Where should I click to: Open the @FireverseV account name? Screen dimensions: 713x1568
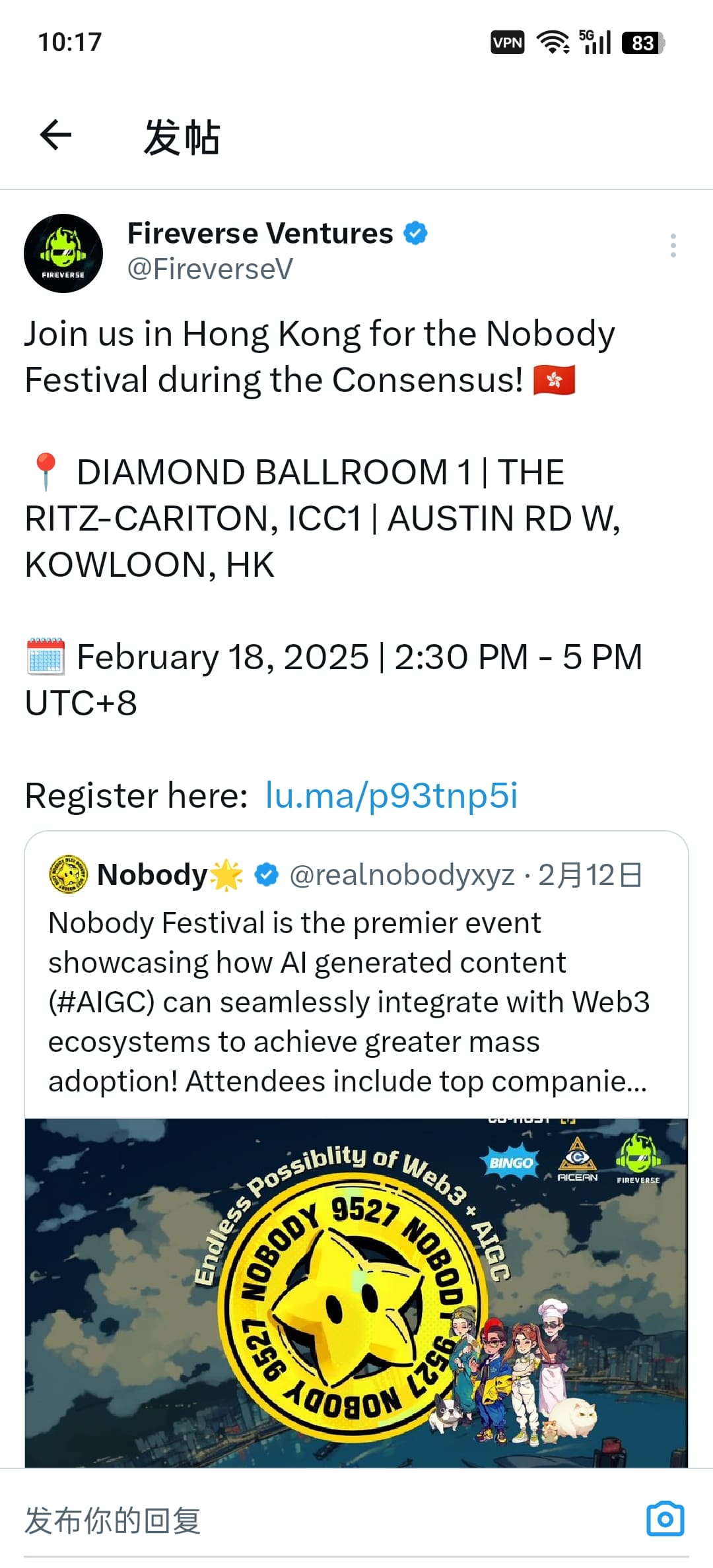[x=210, y=269]
